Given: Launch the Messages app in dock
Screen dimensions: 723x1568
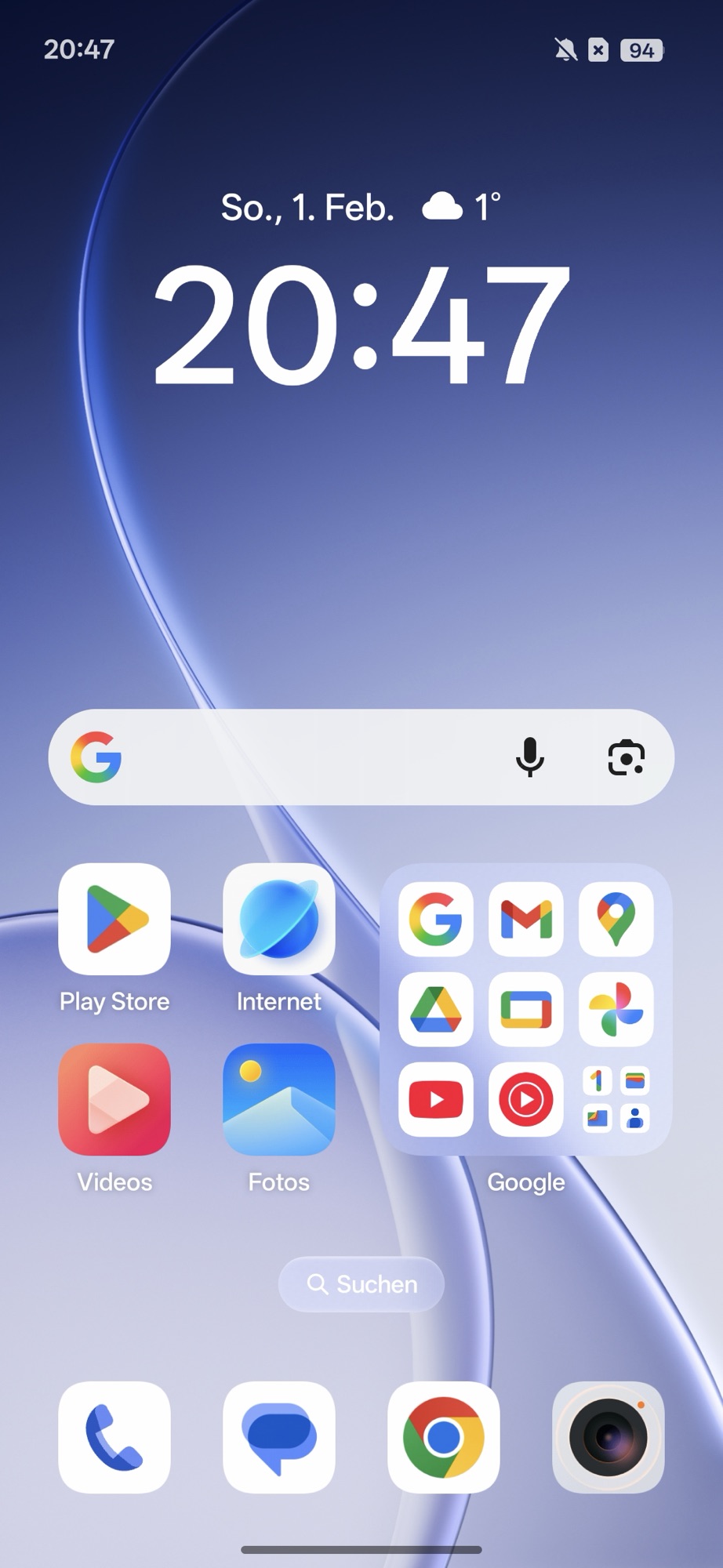Looking at the screenshot, I should tap(279, 1437).
